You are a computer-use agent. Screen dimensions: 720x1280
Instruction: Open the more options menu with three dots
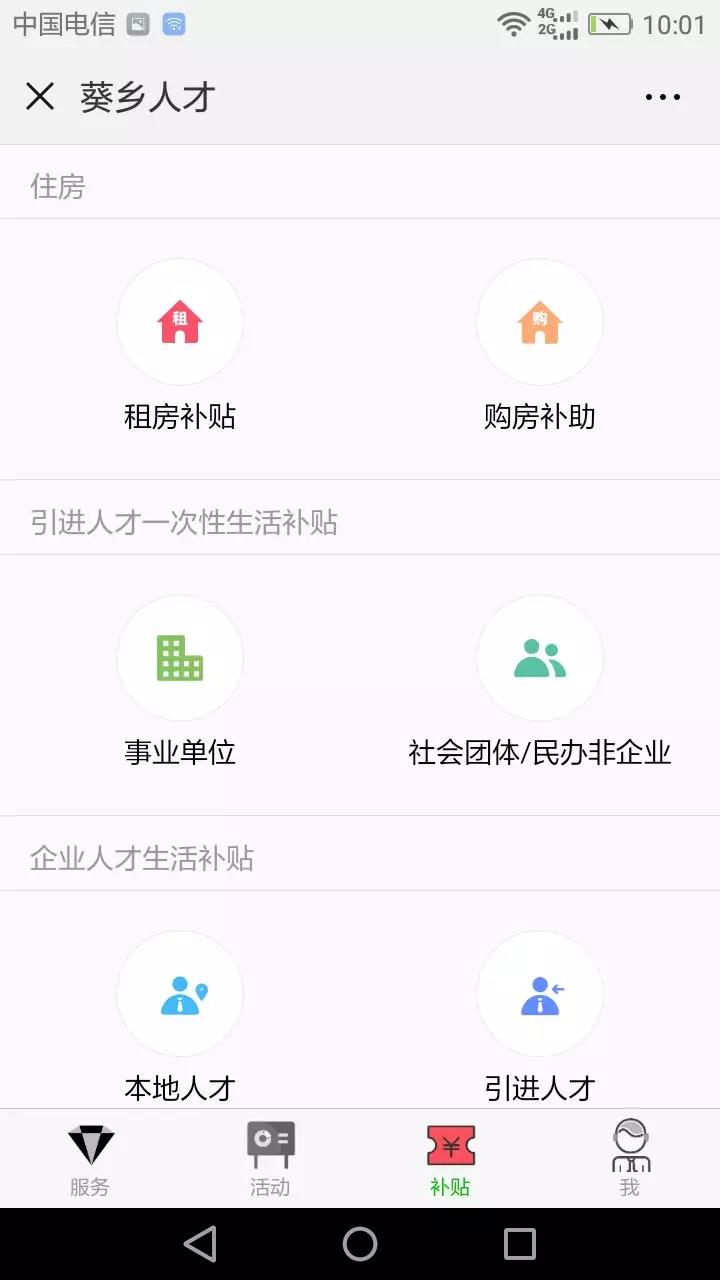click(x=662, y=96)
